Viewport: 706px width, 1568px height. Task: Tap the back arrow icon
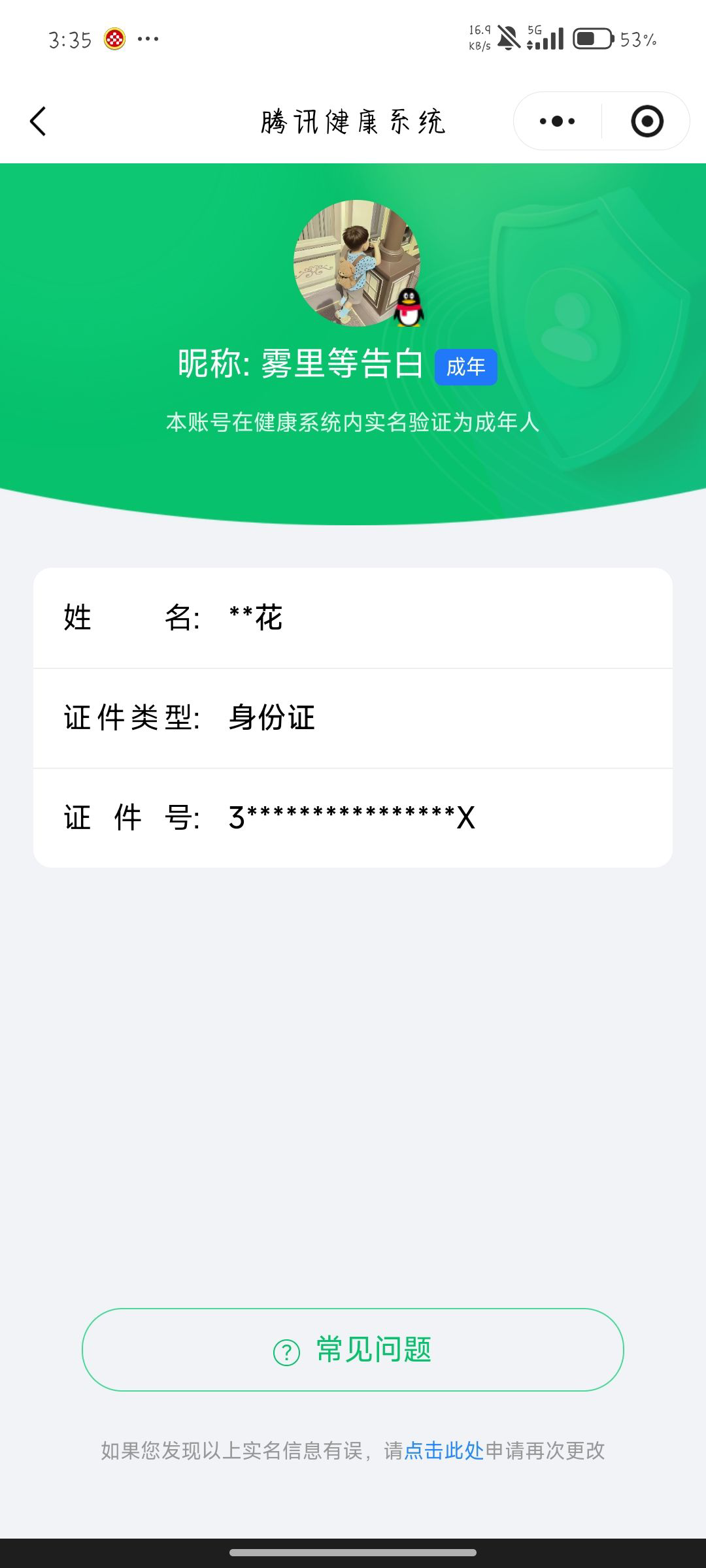click(37, 122)
